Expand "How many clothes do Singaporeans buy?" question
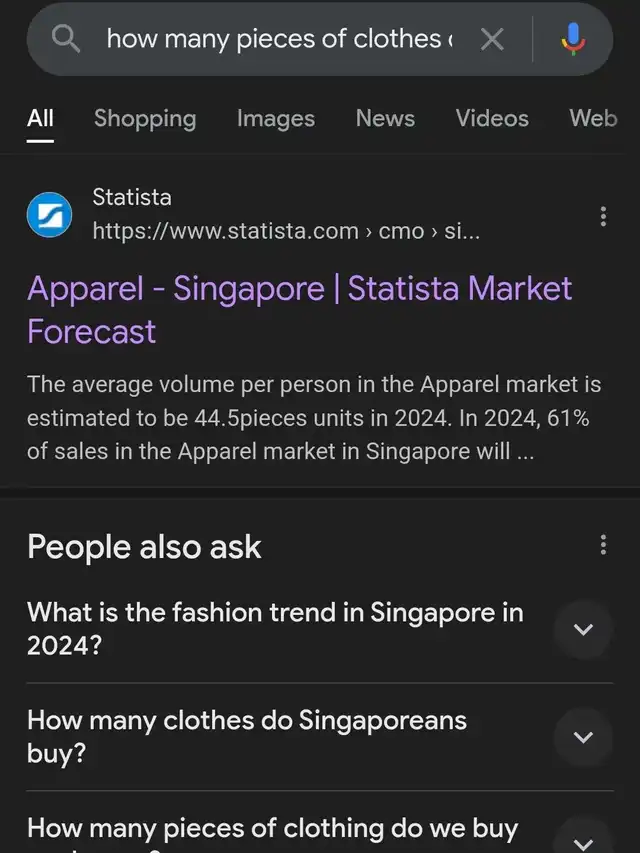 (x=583, y=737)
